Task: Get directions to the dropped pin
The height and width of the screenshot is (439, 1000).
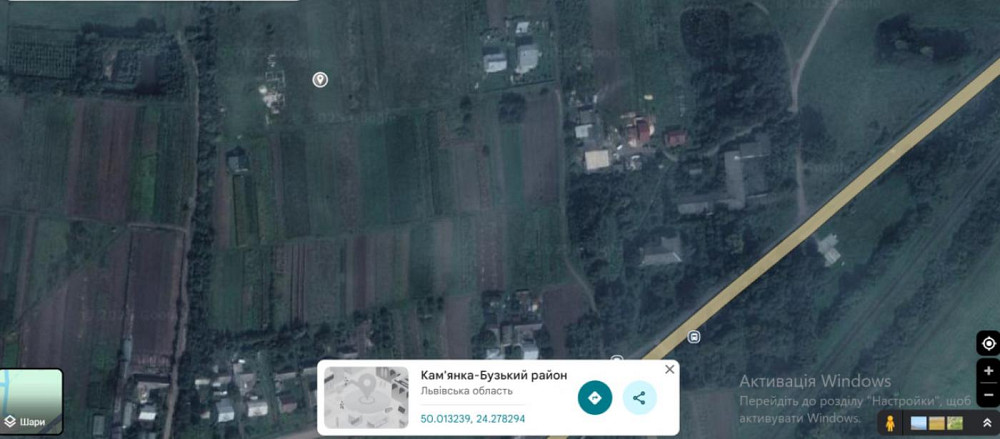Action: point(595,397)
